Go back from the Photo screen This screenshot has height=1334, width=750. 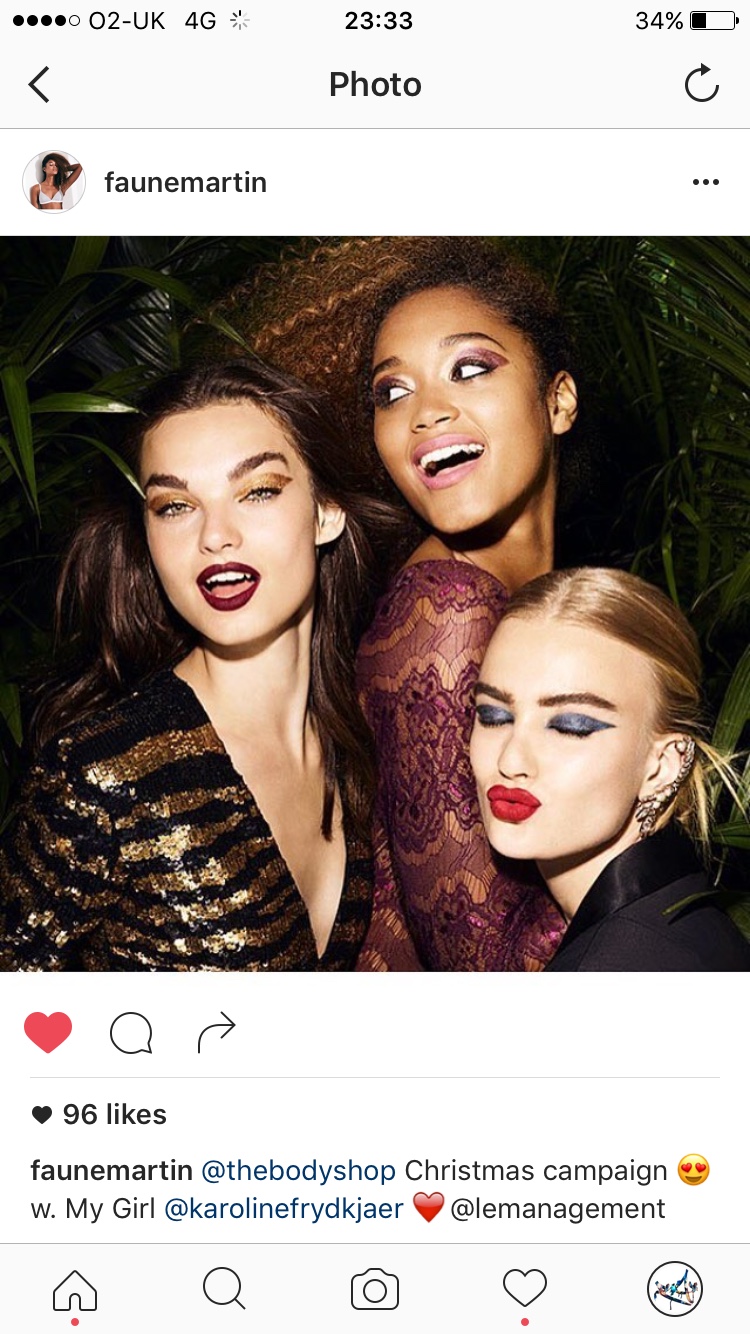click(x=40, y=85)
